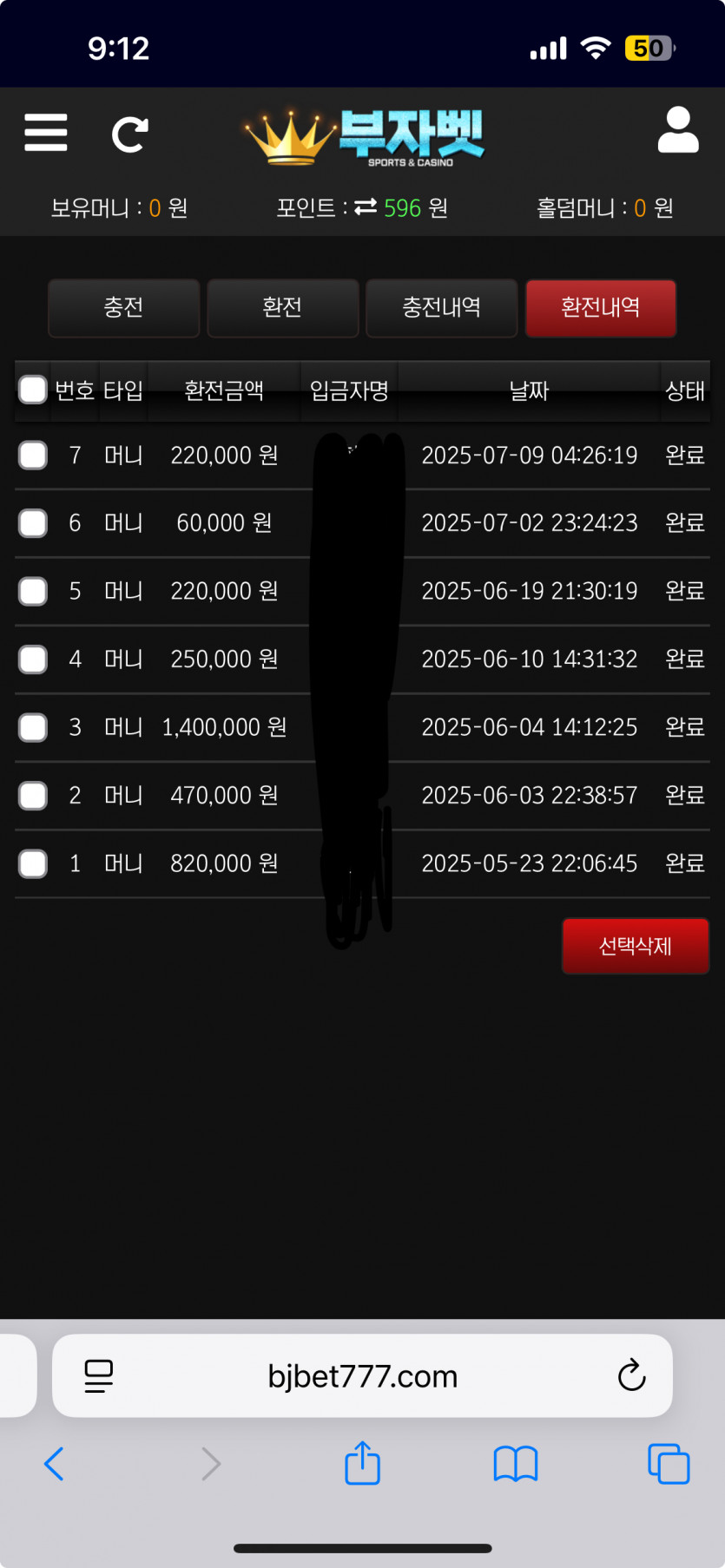This screenshot has height=1568, width=725.
Task: Check the box for the 250,000 원 row
Action: 33,659
